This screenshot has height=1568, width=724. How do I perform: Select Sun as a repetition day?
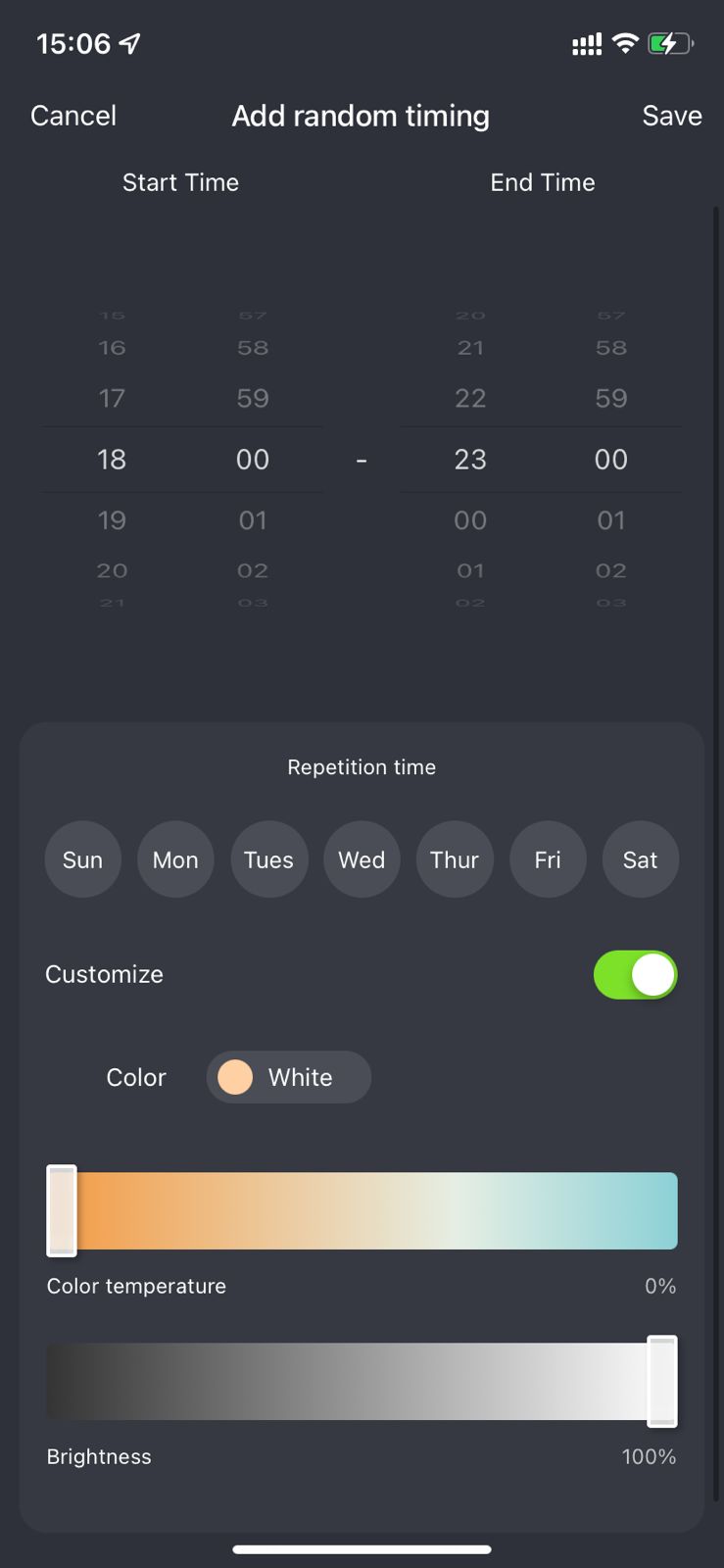(x=82, y=859)
